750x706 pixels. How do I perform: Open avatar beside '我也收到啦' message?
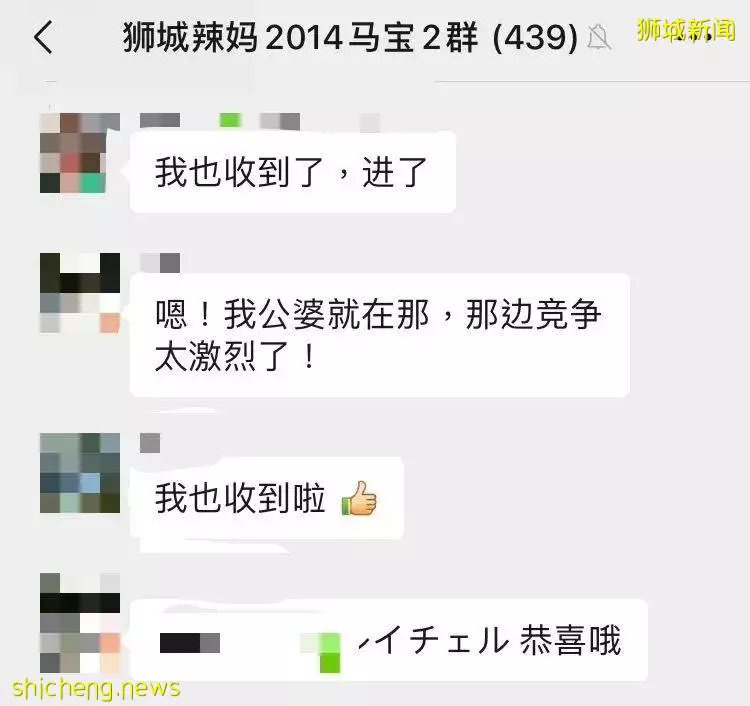click(x=80, y=473)
